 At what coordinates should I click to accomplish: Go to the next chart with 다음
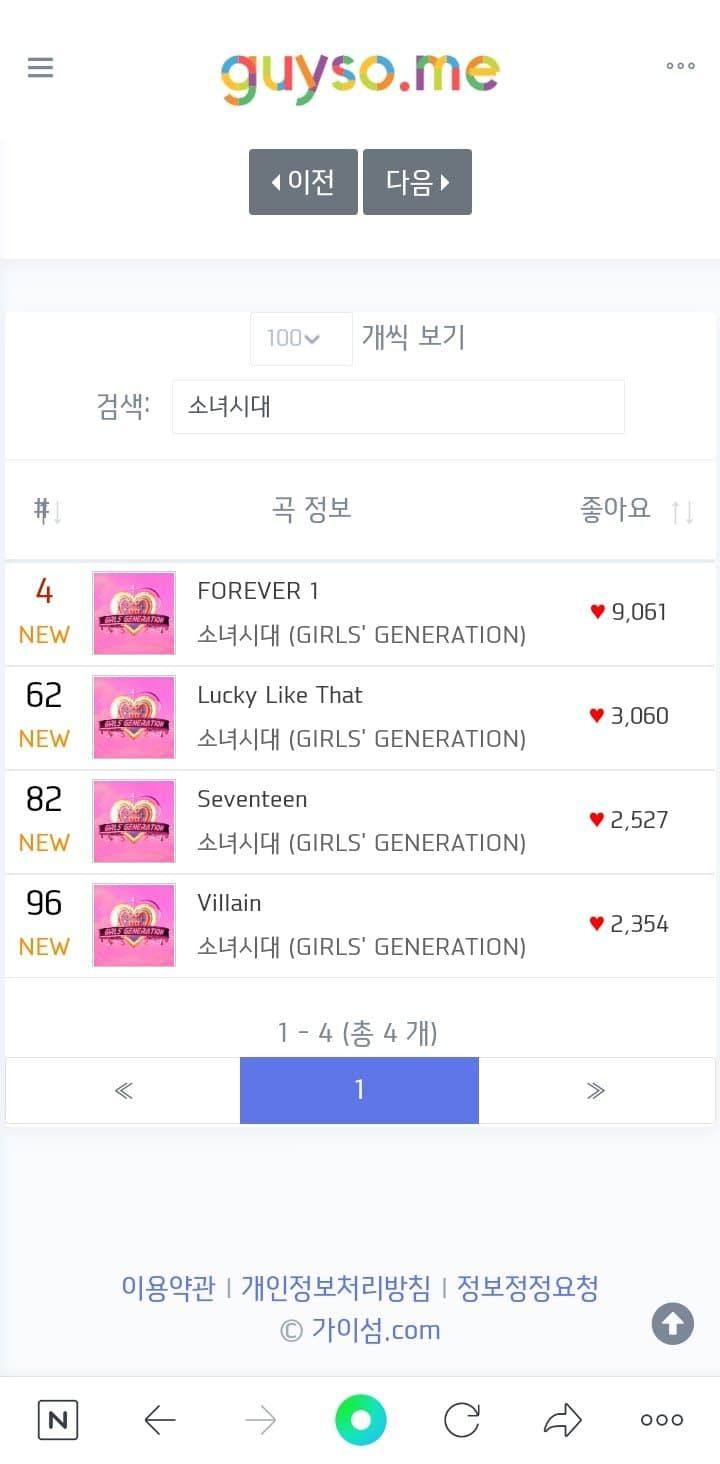(x=417, y=182)
